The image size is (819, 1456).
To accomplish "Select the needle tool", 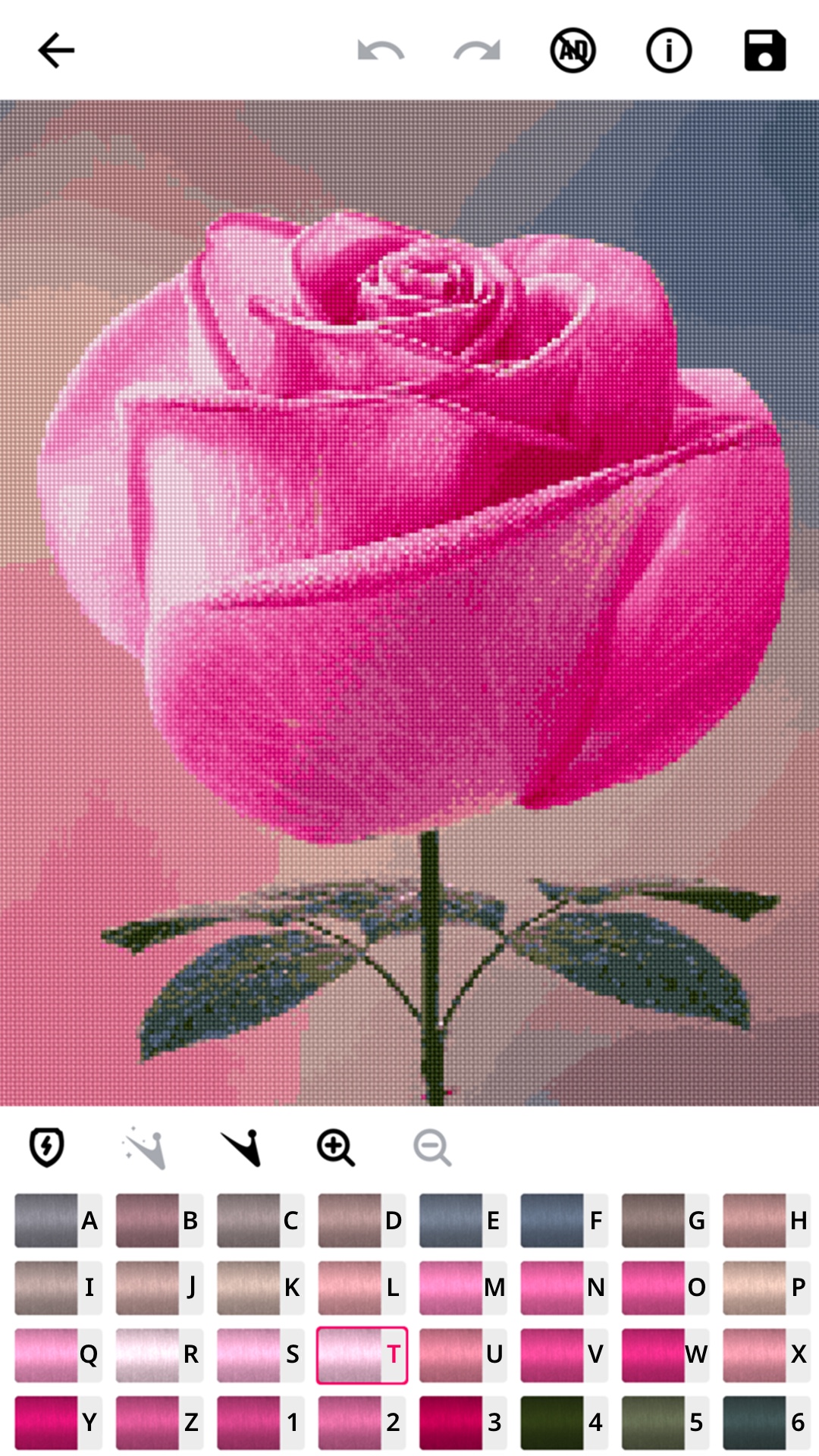I will pos(242,1147).
